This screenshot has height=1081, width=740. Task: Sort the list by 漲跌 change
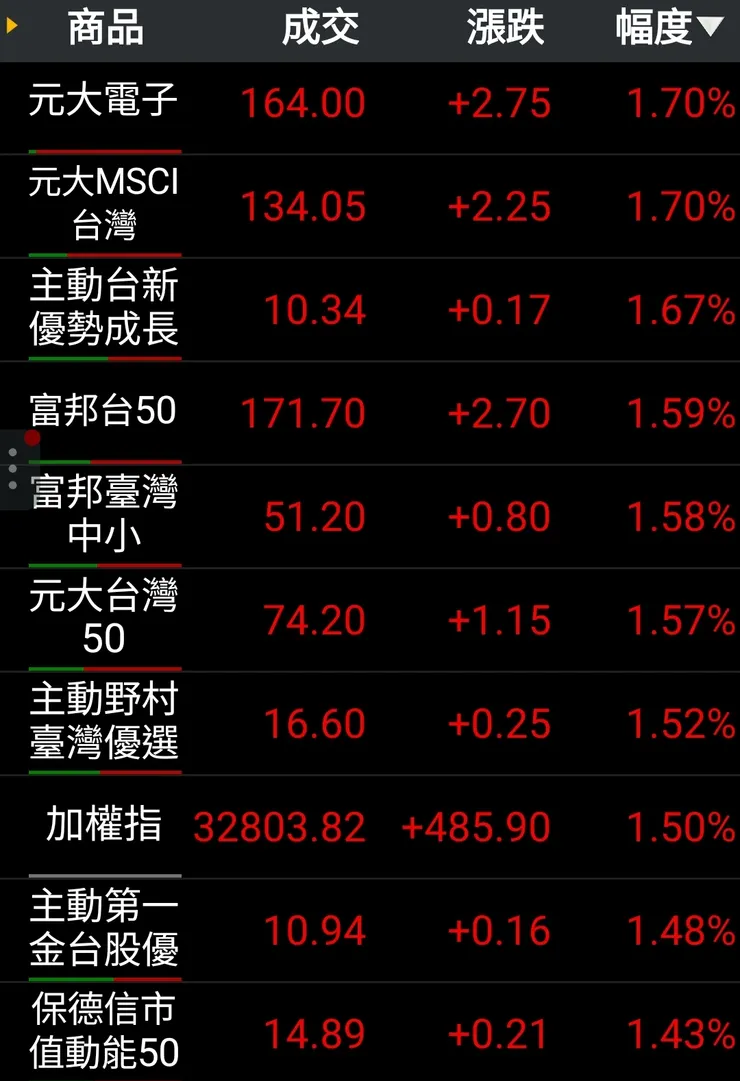(x=505, y=29)
